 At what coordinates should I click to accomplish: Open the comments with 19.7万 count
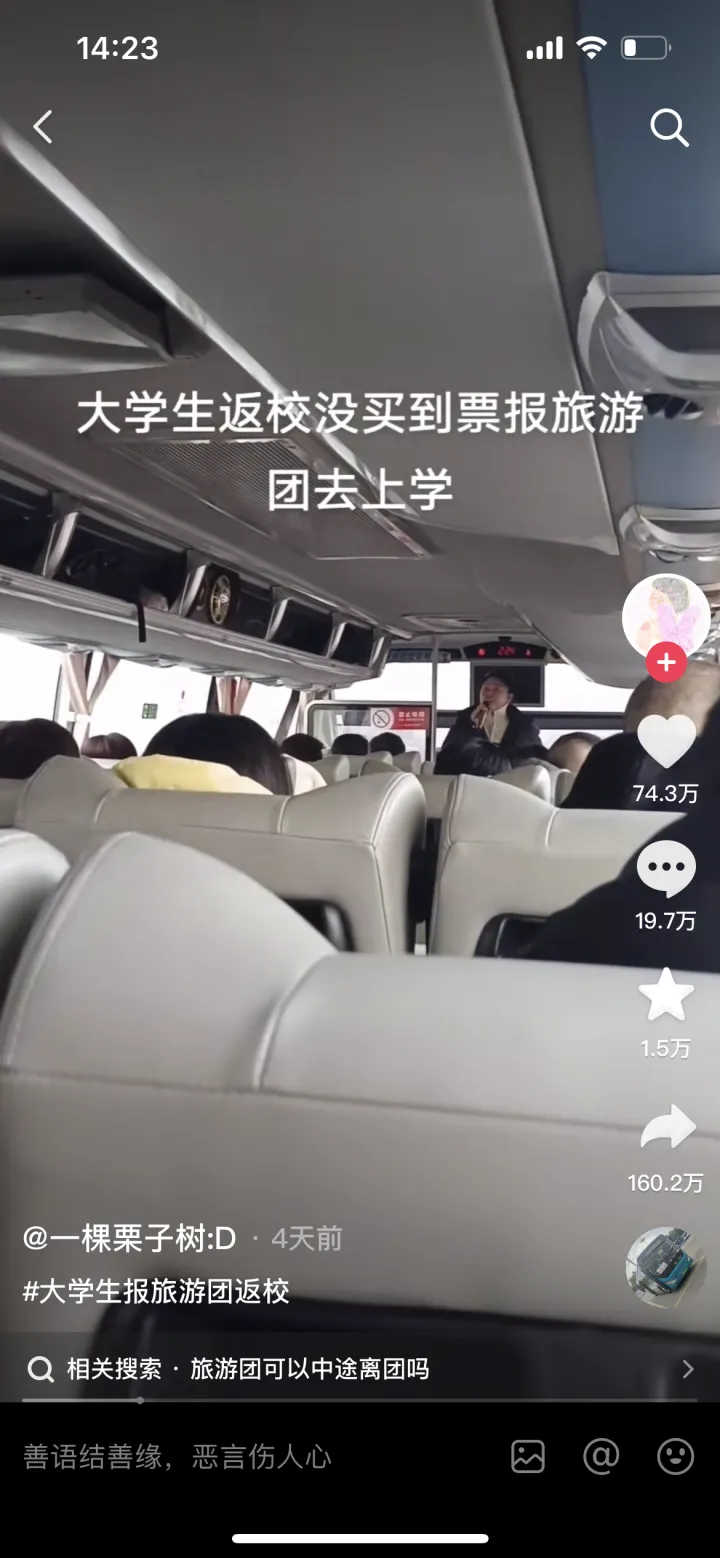click(x=666, y=869)
